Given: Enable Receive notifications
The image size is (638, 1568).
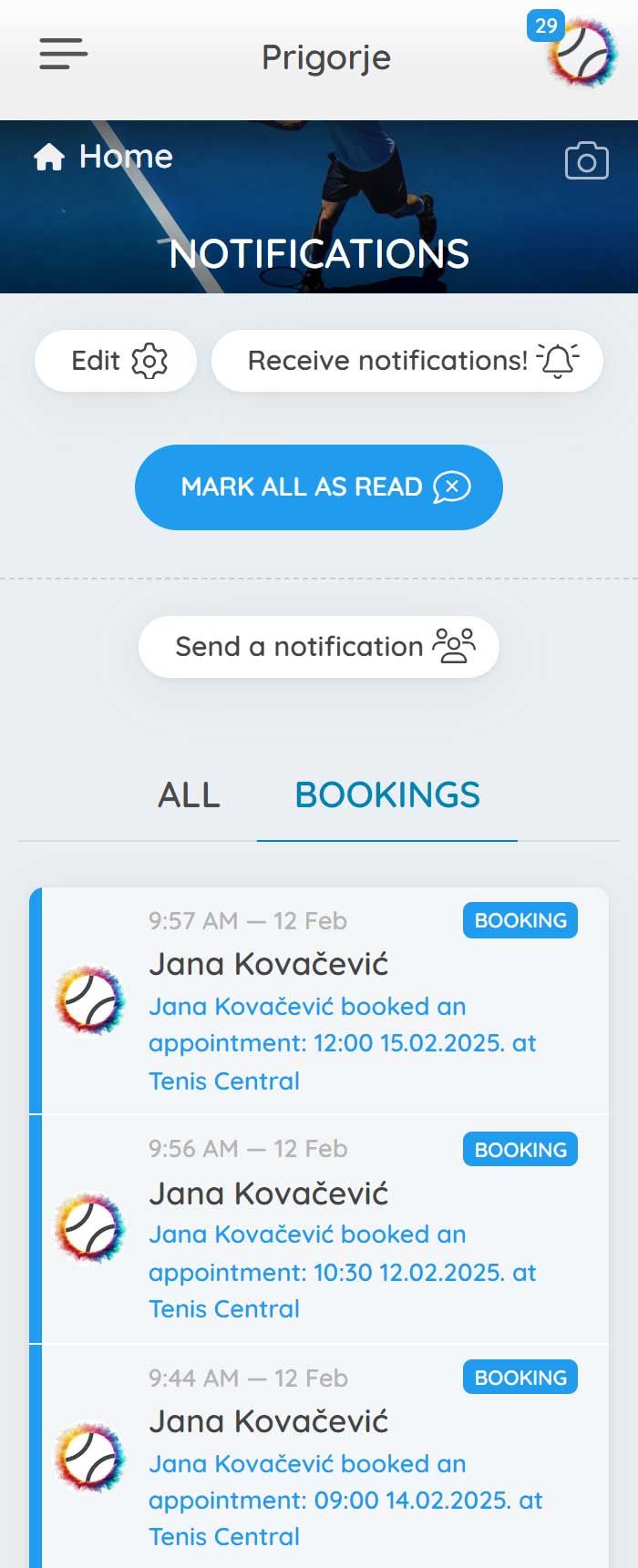Looking at the screenshot, I should (407, 361).
